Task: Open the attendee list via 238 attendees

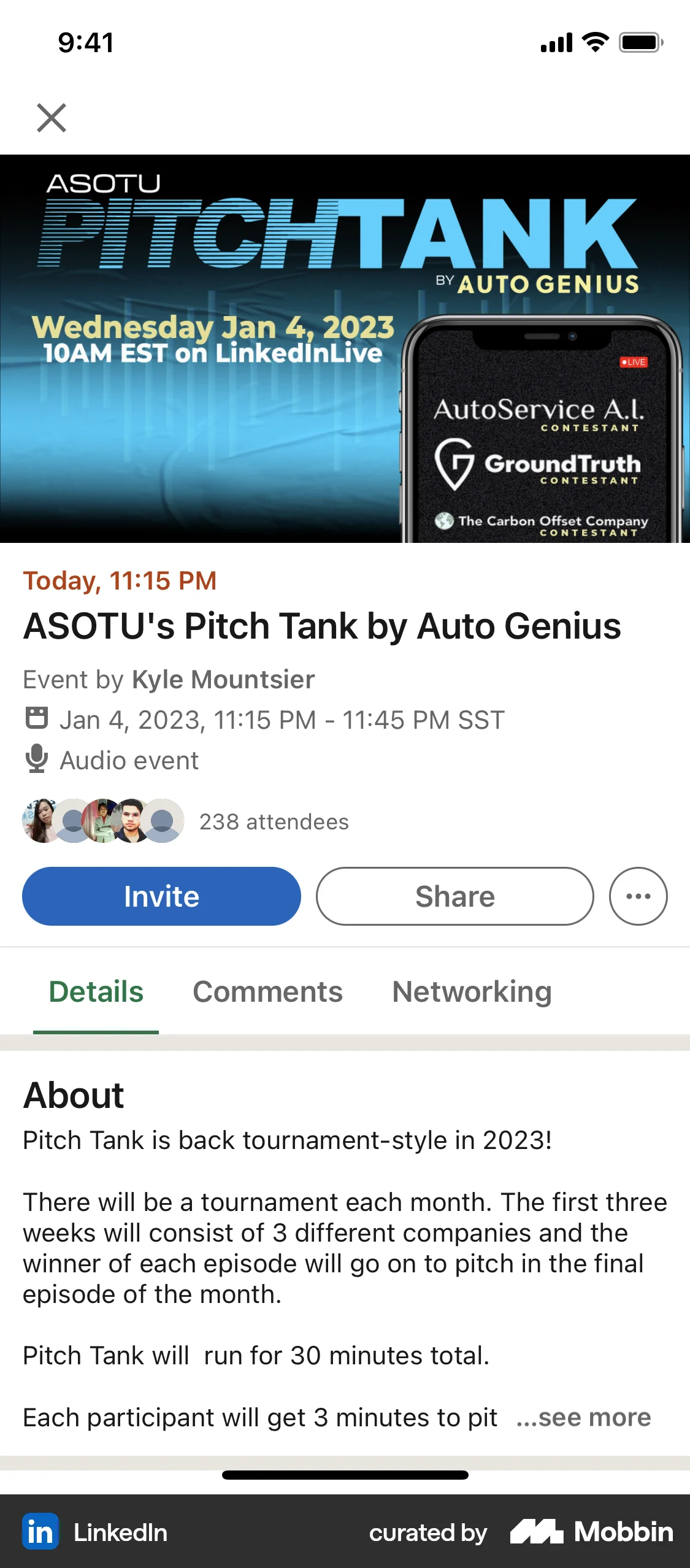Action: click(x=274, y=821)
